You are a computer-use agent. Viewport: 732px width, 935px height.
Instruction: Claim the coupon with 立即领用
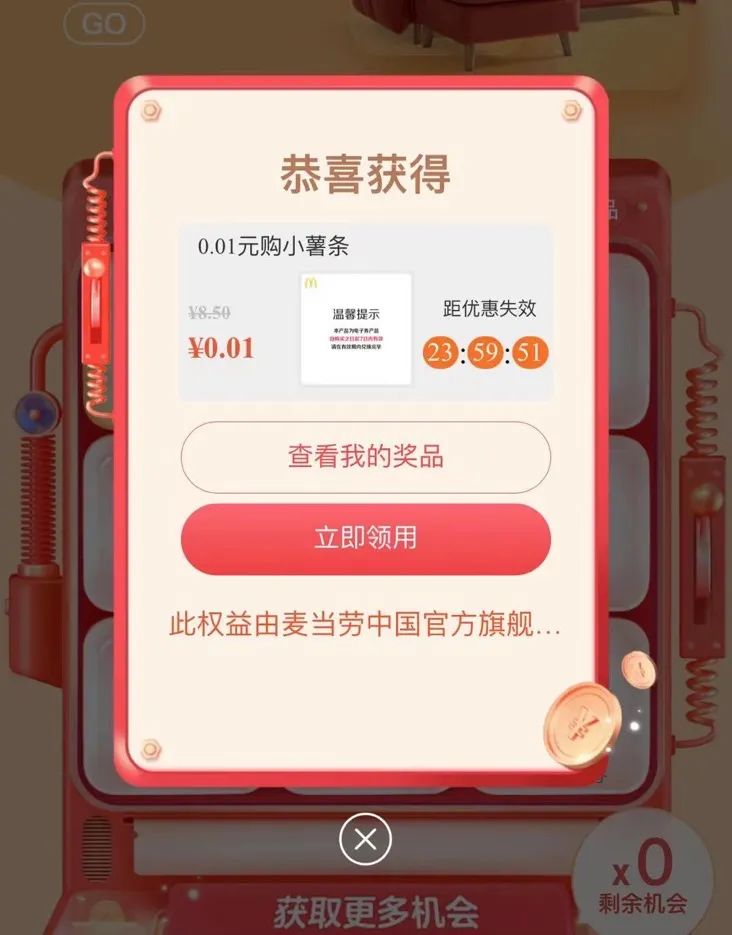(x=365, y=539)
